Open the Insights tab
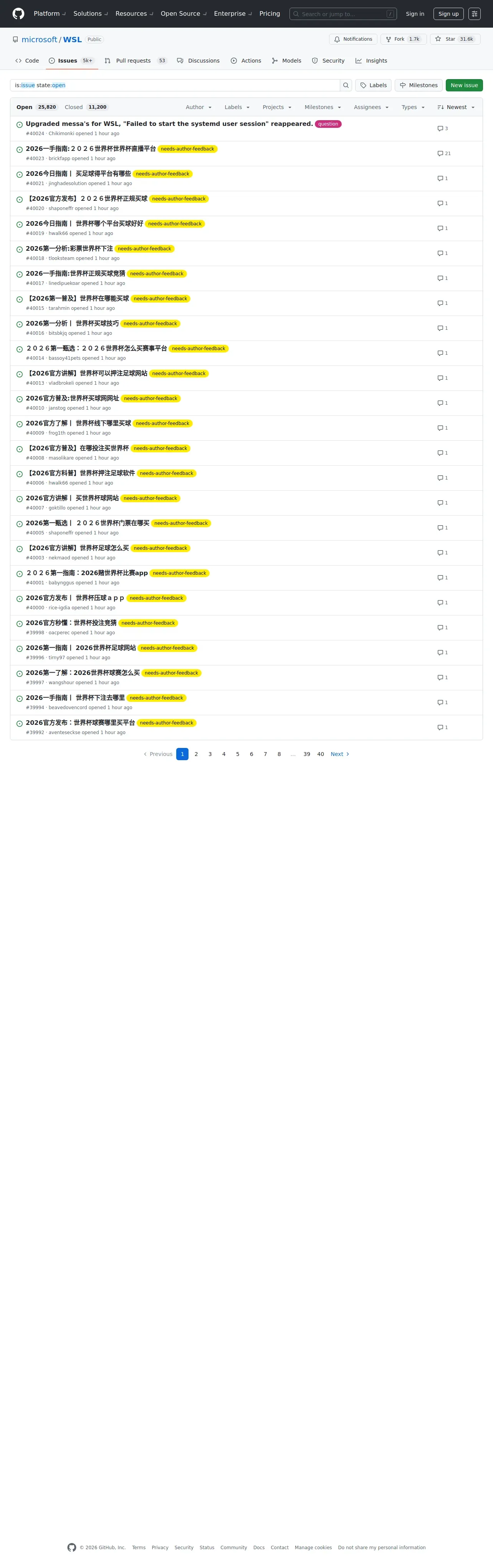This screenshot has height=1568, width=493. (371, 61)
